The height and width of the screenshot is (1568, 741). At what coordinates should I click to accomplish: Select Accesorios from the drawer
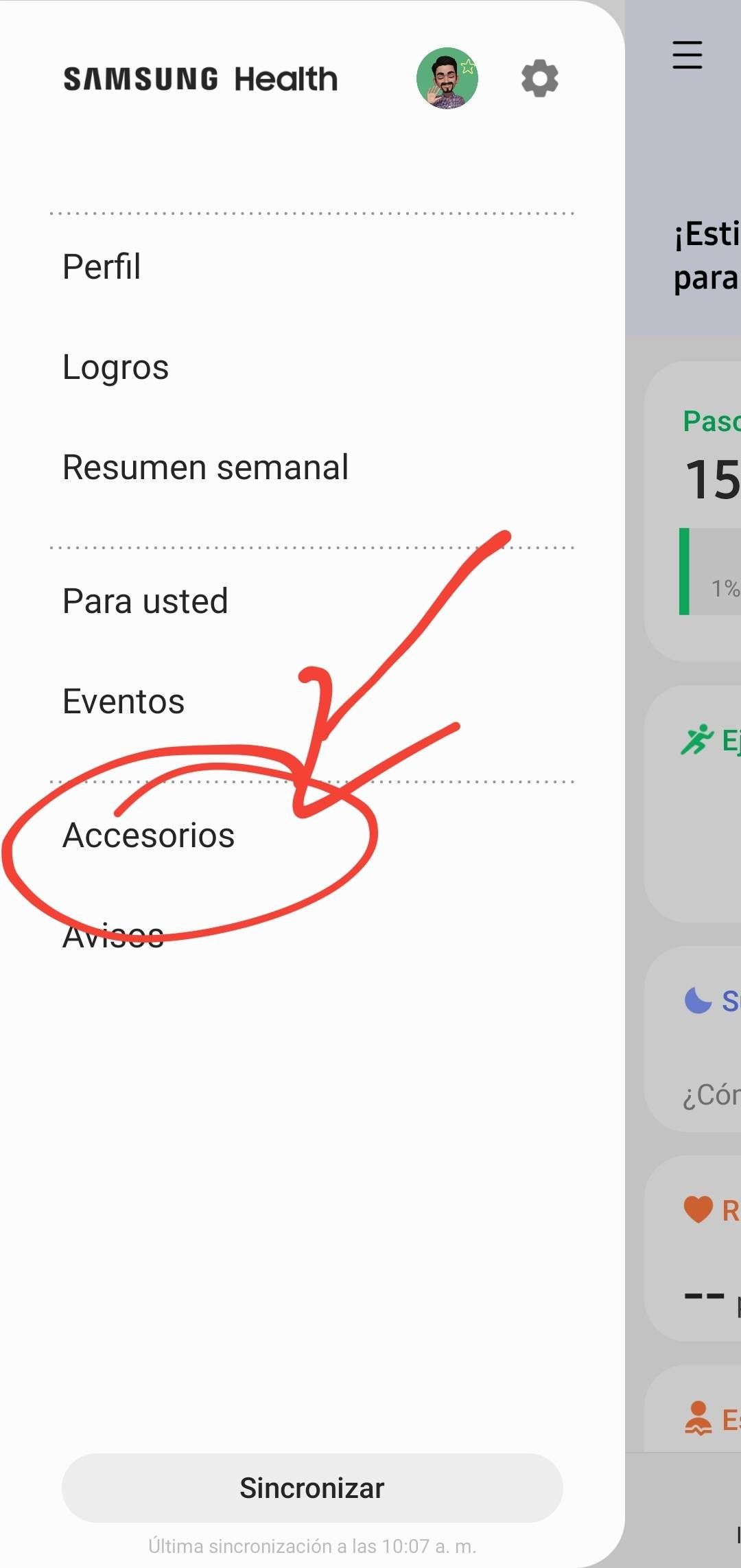point(148,835)
